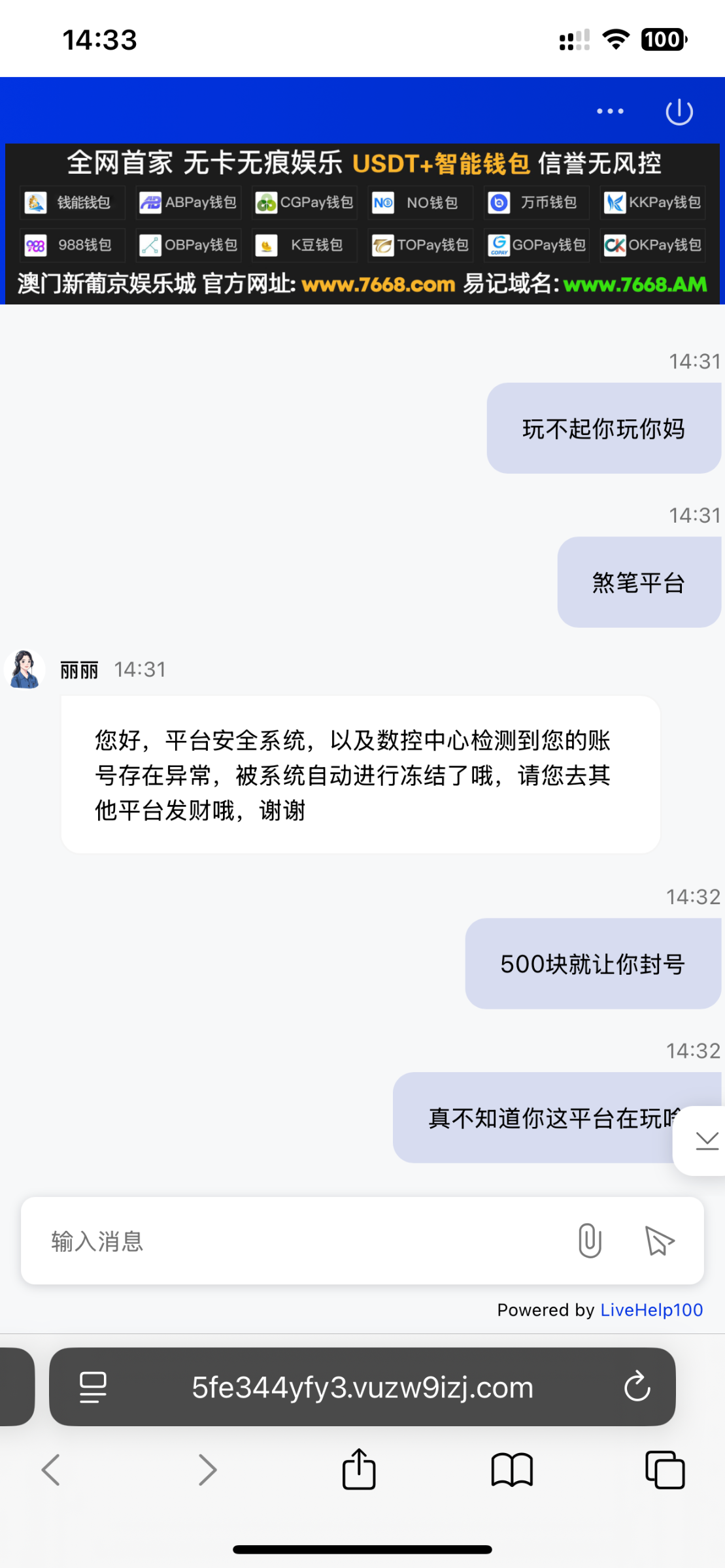Focus the 输入消息 message field
The height and width of the screenshot is (1568, 725).
pyautogui.click(x=294, y=1241)
